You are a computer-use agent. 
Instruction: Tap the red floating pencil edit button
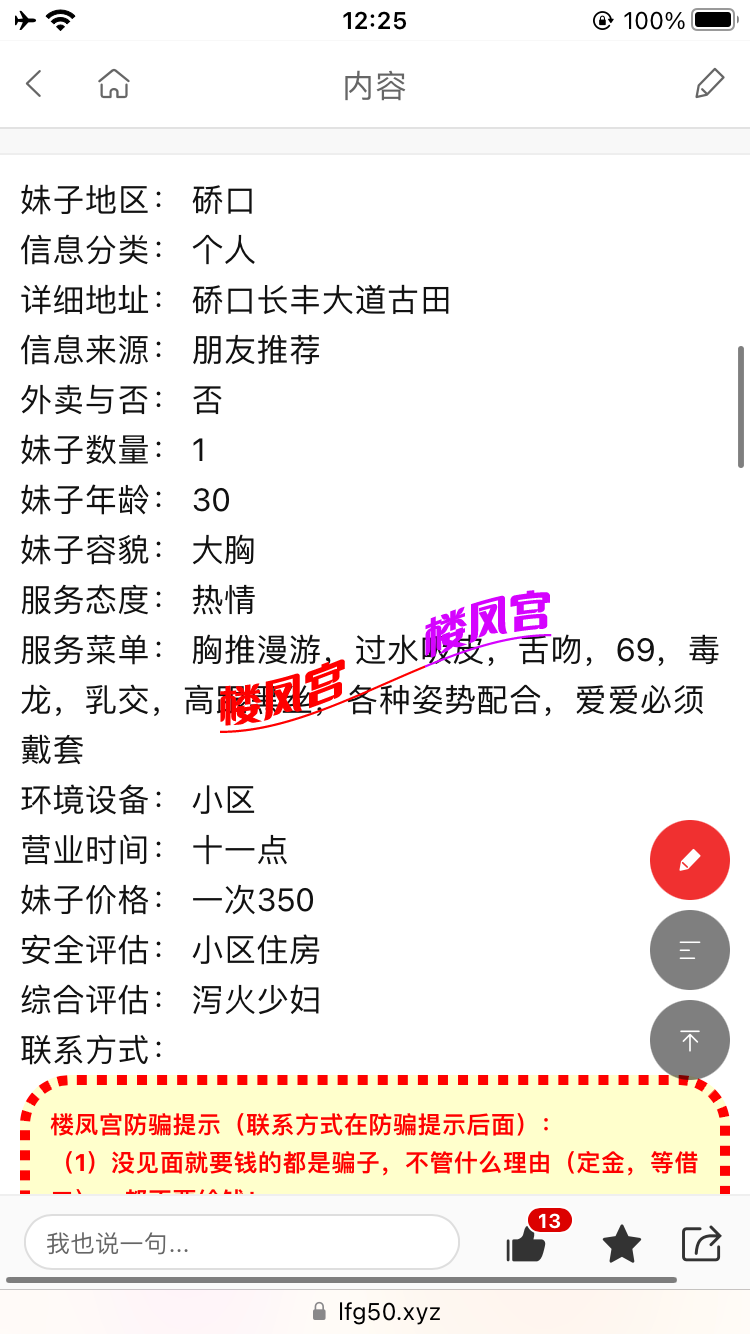(690, 860)
